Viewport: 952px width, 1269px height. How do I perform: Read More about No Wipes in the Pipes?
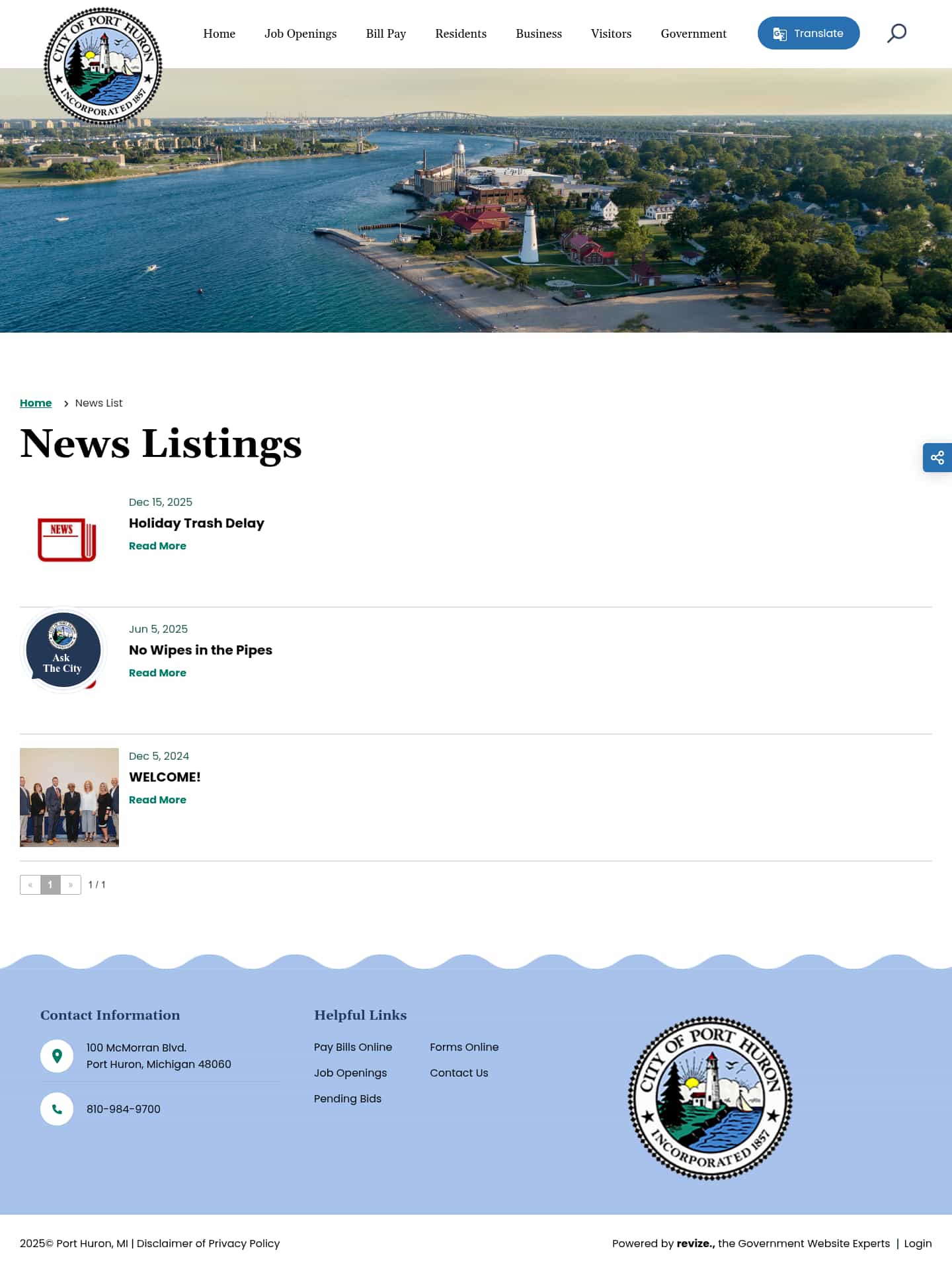click(157, 673)
